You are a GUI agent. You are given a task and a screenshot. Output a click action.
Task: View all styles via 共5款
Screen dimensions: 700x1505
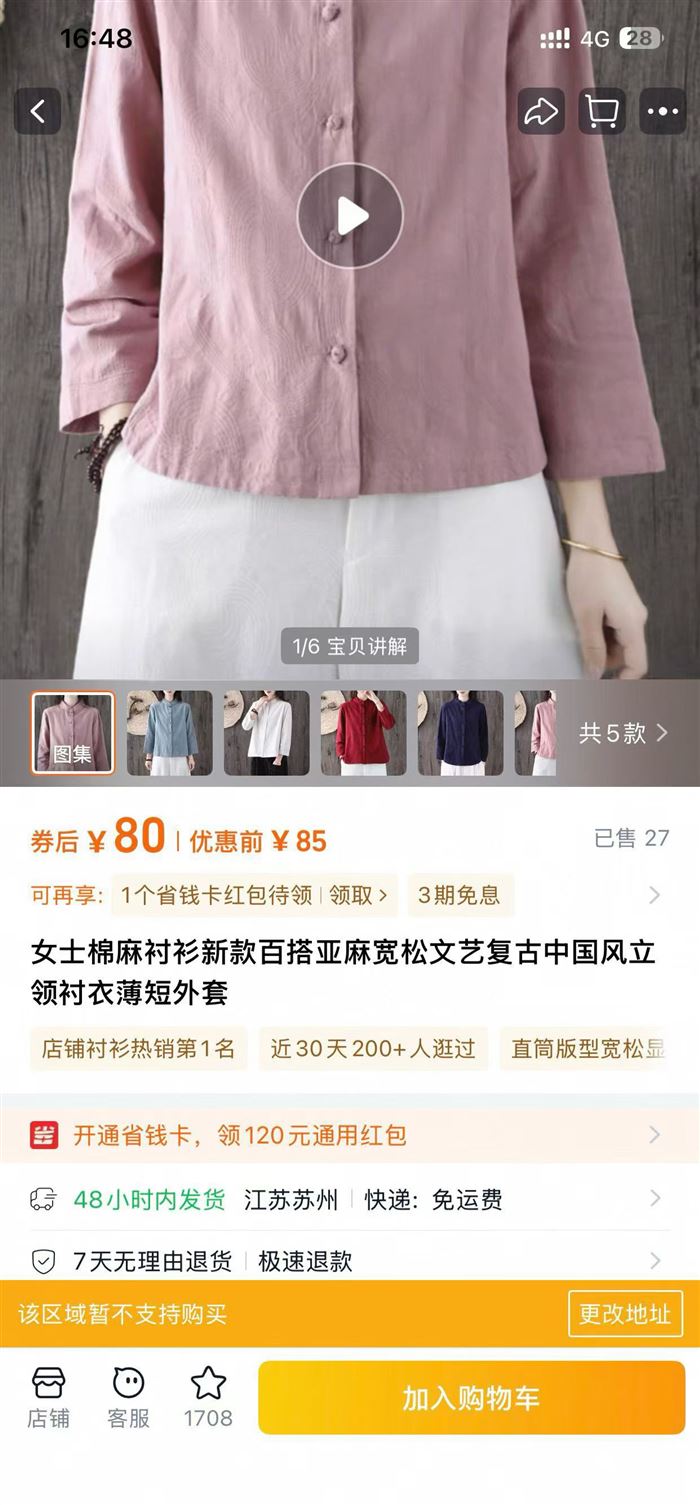(623, 733)
